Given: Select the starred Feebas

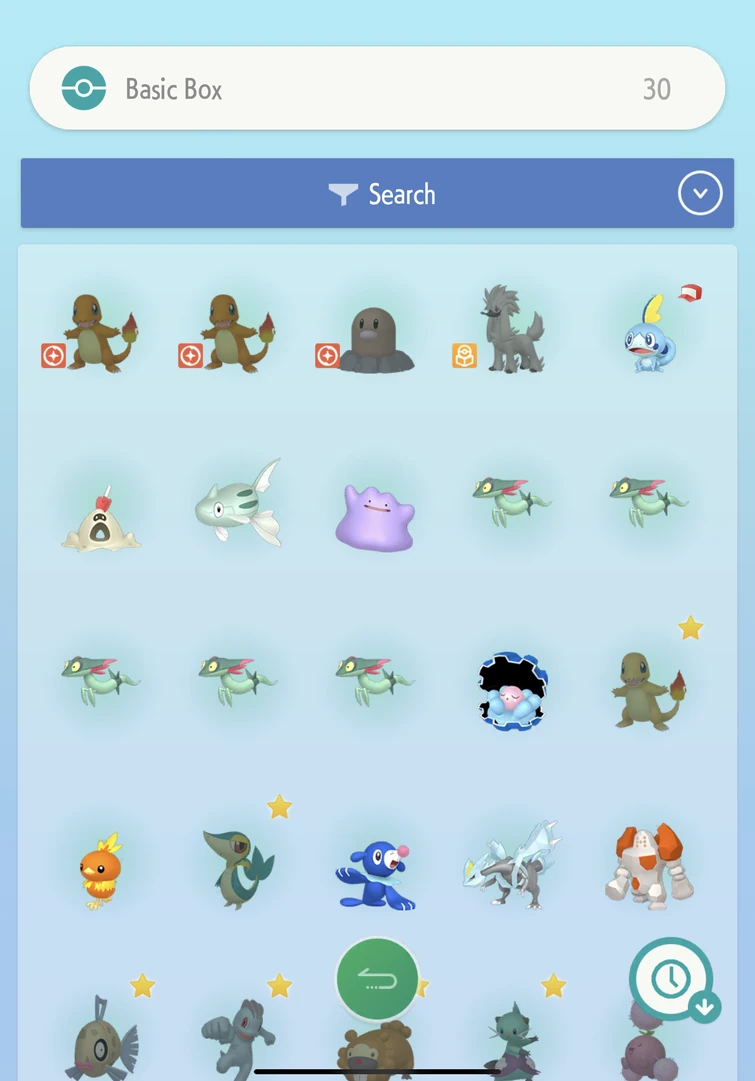Looking at the screenshot, I should point(101,1040).
